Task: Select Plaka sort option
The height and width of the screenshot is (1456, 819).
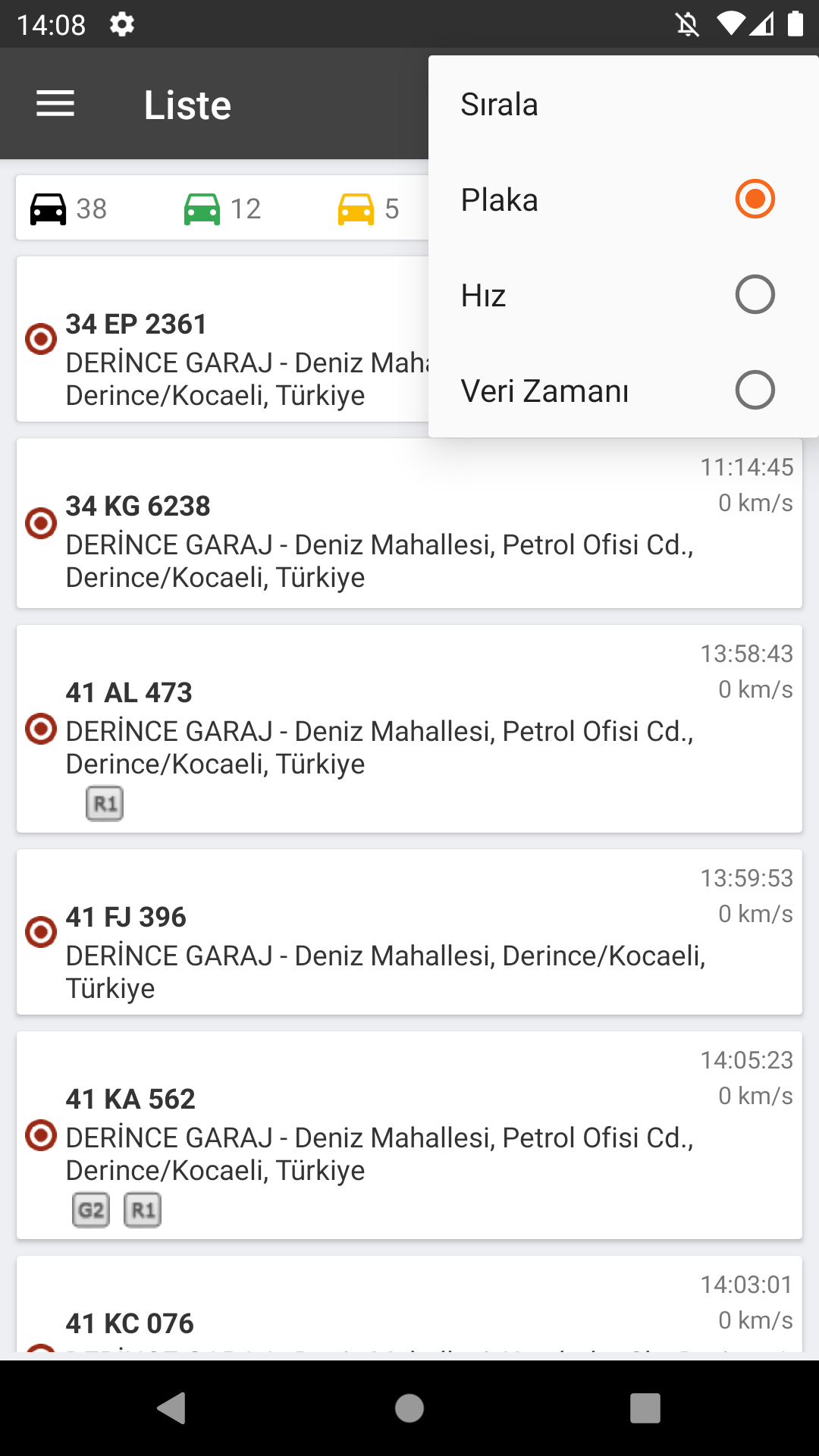Action: (623, 199)
